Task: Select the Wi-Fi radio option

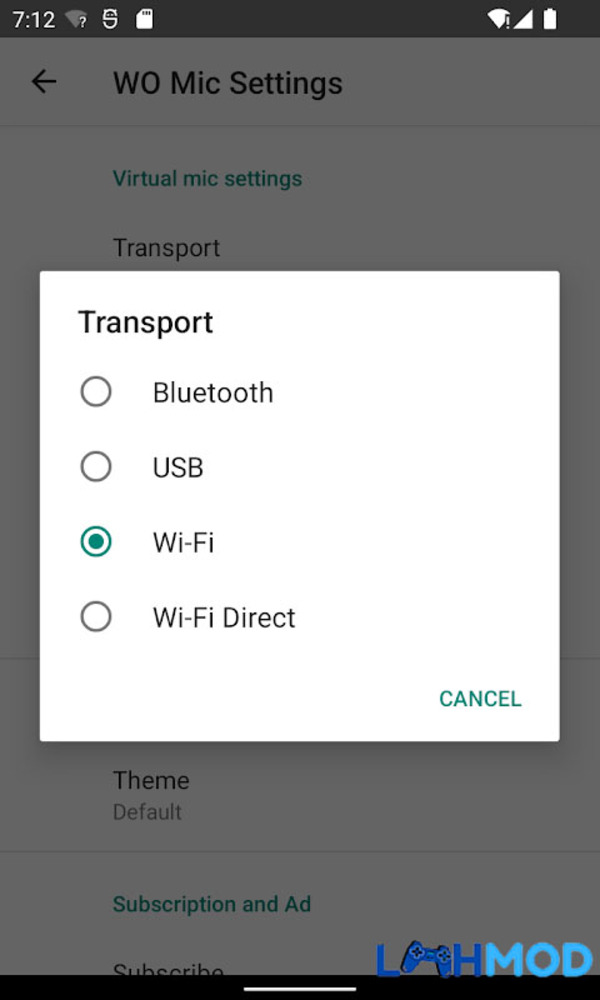Action: coord(299,542)
